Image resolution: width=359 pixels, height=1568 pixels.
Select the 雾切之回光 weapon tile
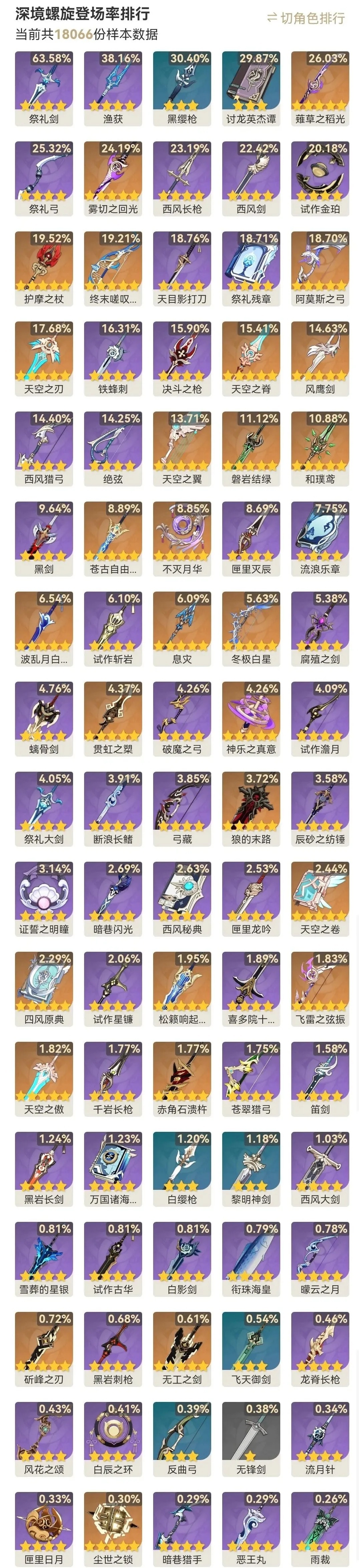[113, 178]
